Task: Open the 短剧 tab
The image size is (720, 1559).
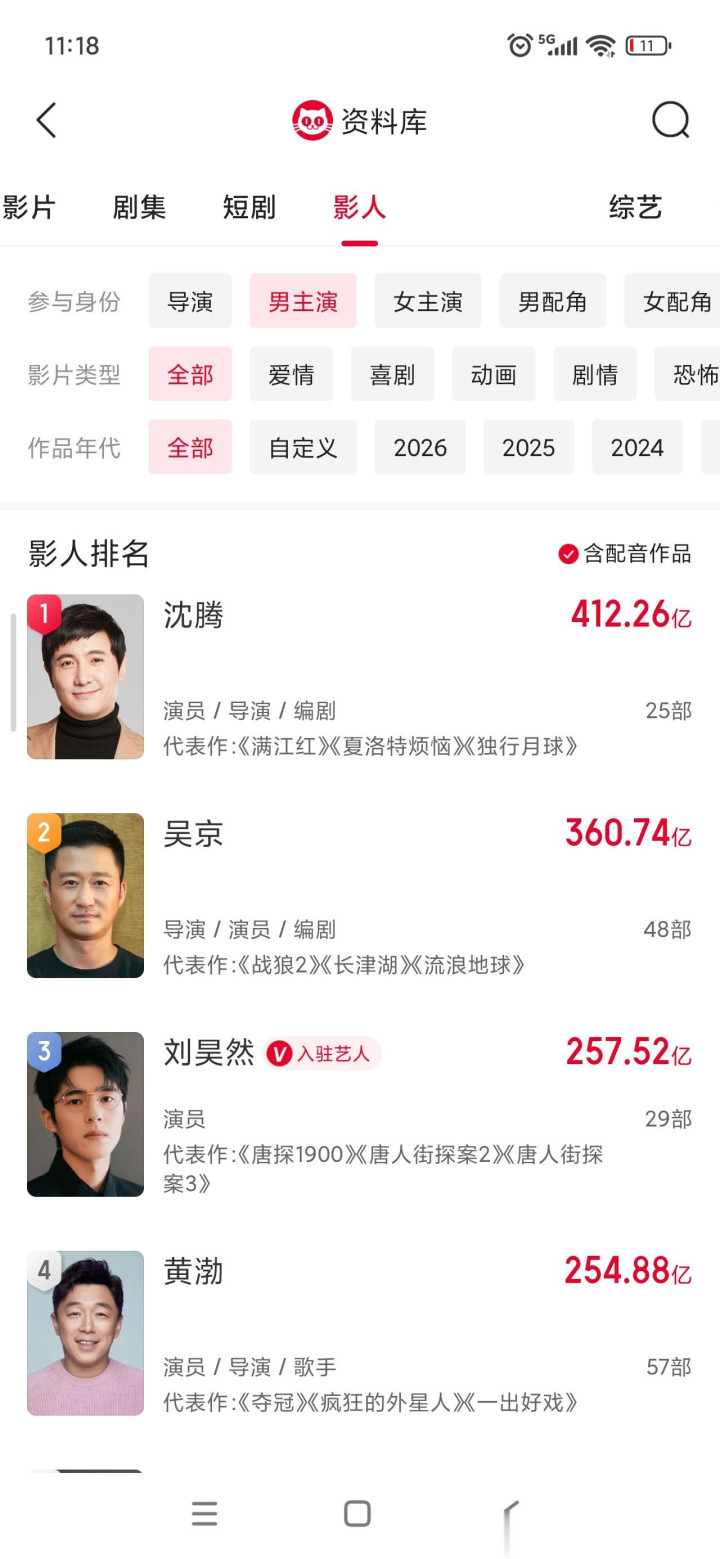Action: pyautogui.click(x=249, y=208)
